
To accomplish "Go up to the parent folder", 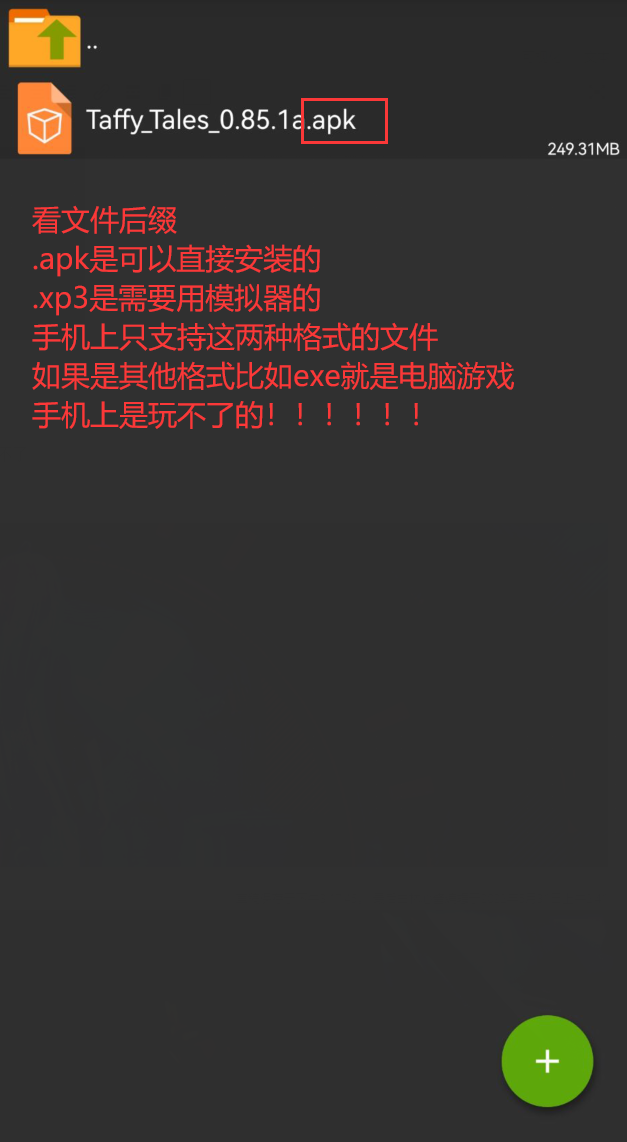I will point(313,40).
